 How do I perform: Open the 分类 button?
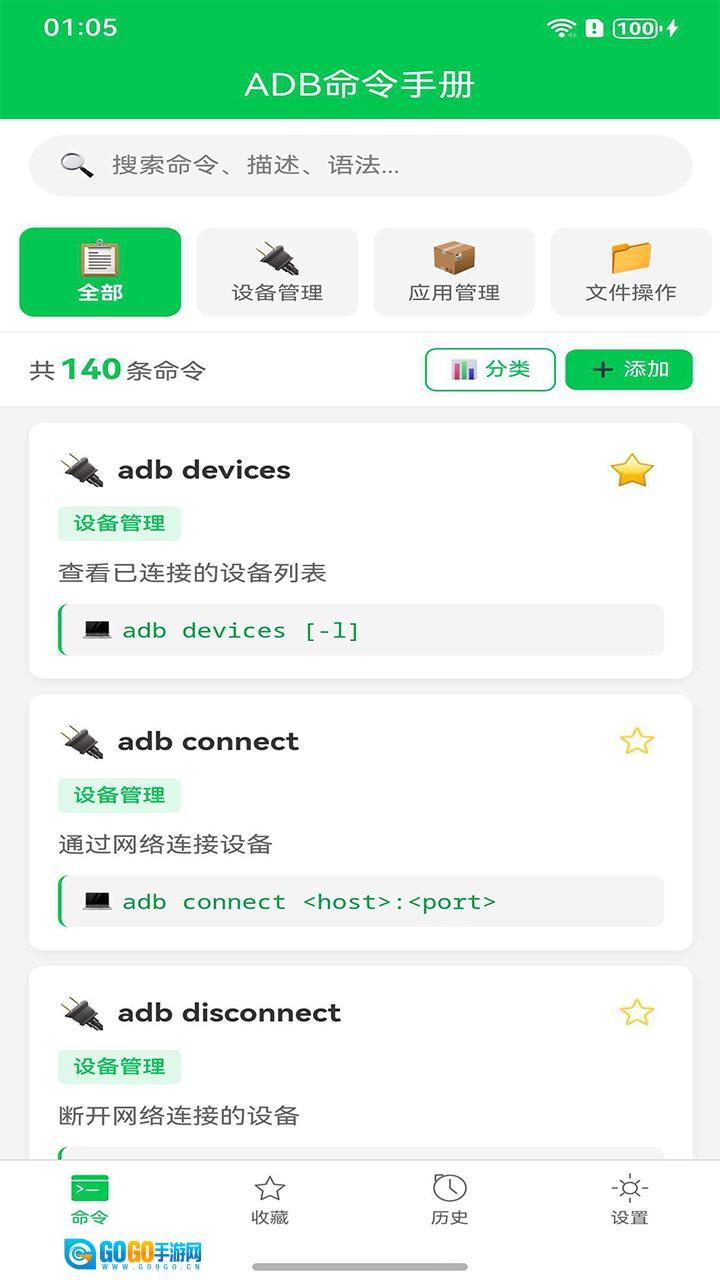490,369
